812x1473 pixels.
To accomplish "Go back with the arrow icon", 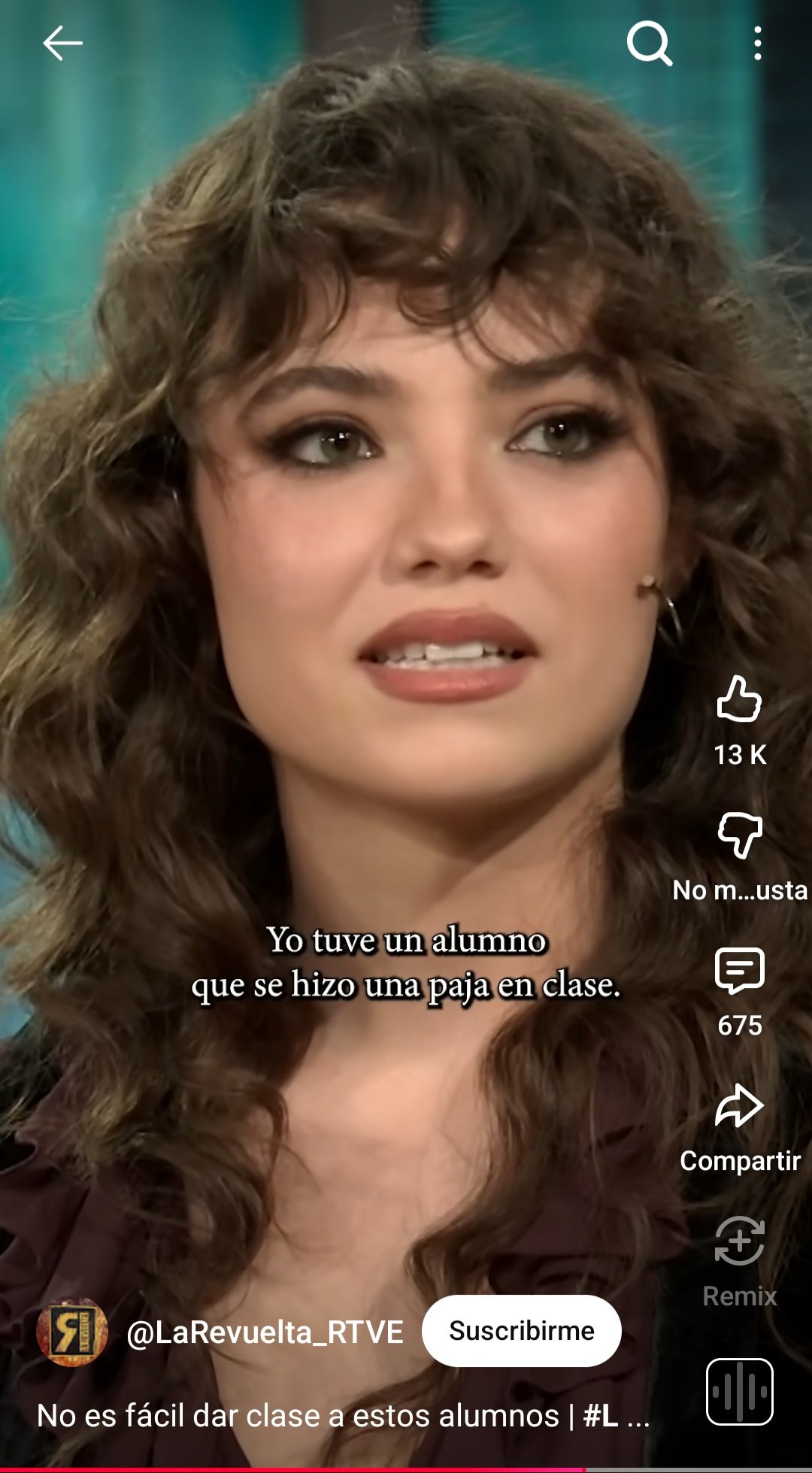I will point(62,43).
